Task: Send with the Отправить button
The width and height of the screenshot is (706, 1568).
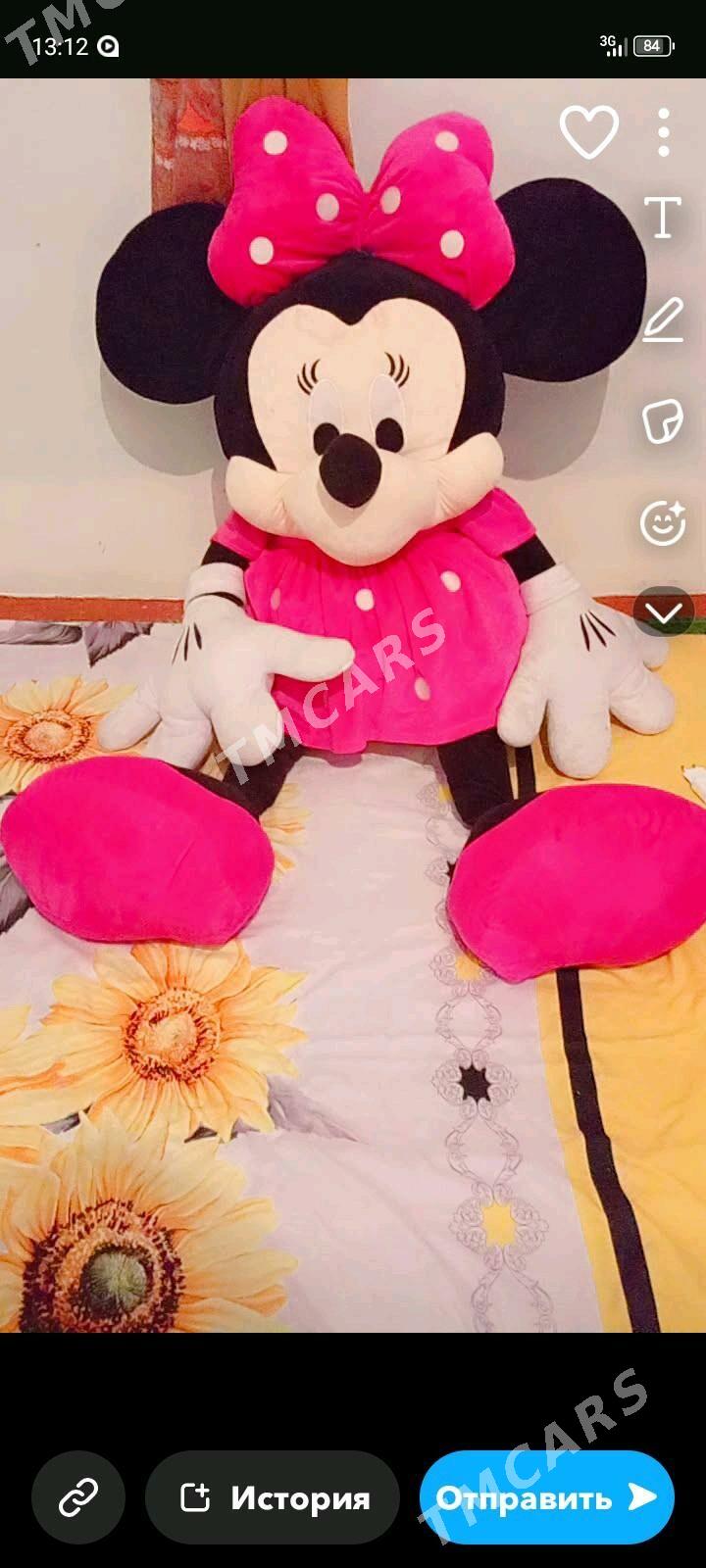Action: click(546, 1497)
